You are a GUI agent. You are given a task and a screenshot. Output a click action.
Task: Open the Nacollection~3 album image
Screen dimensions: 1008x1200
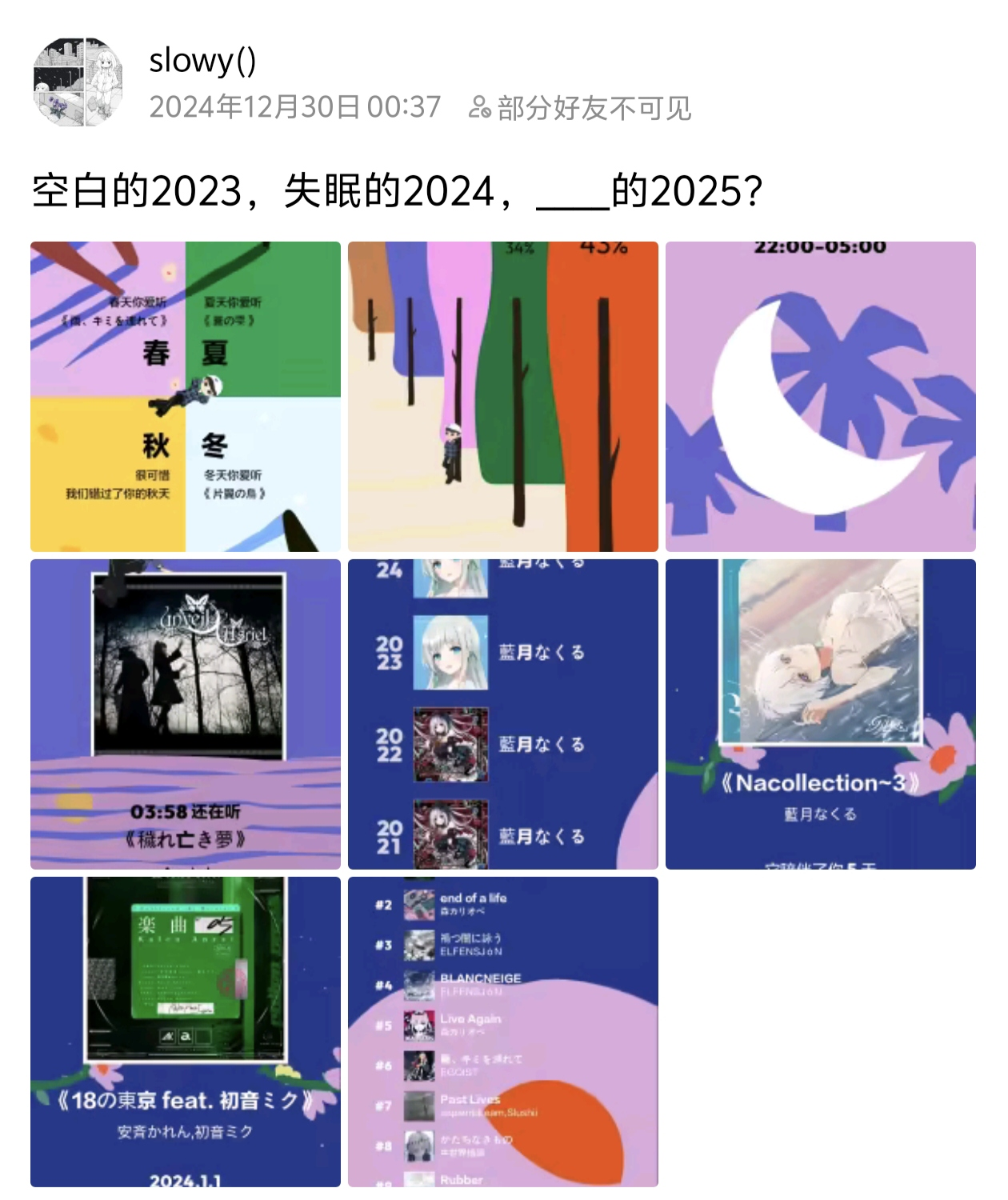click(820, 714)
